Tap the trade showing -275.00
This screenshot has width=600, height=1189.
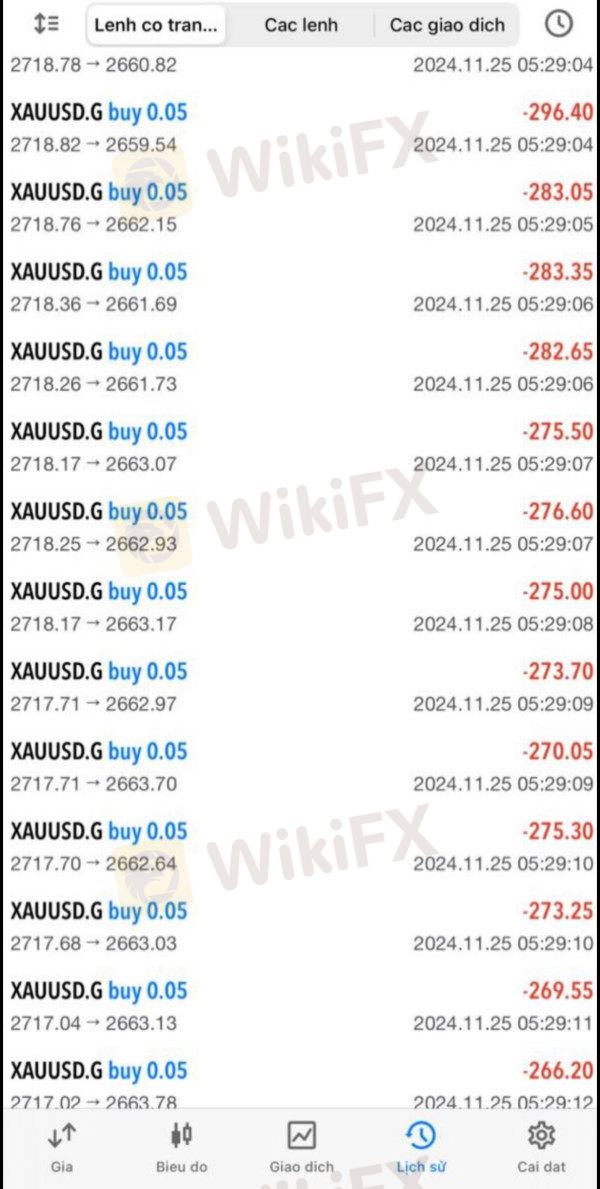point(300,607)
